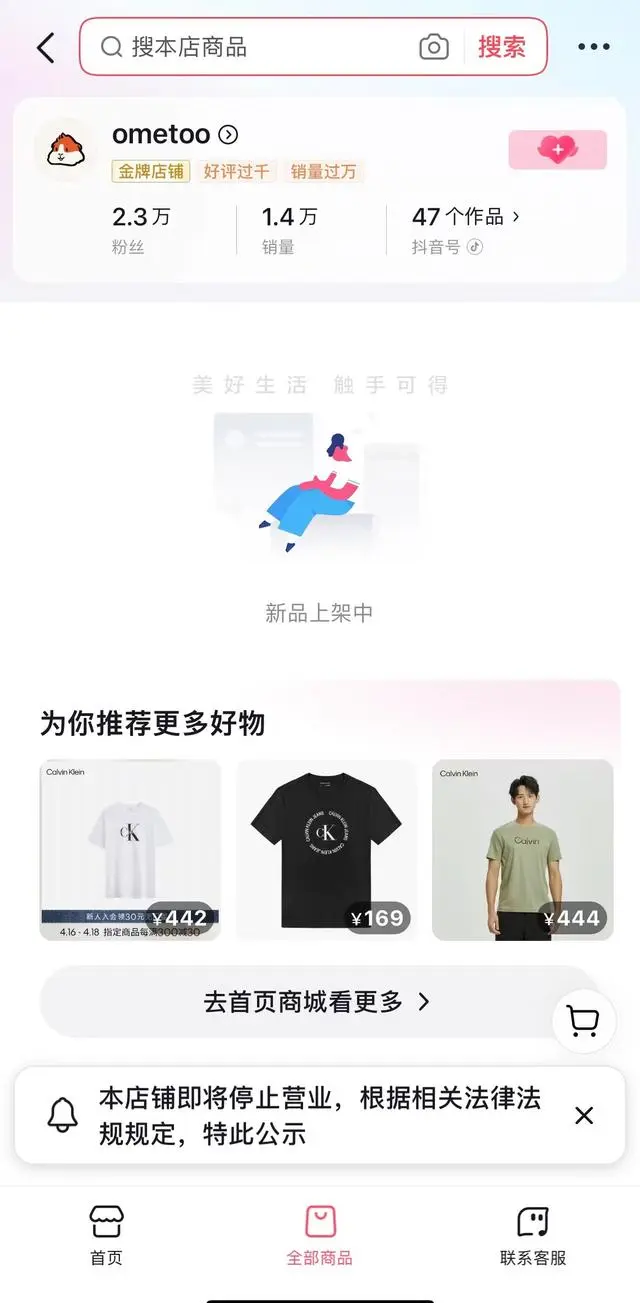Tap the red 搜索 button
This screenshot has height=1303, width=640.
[x=501, y=47]
